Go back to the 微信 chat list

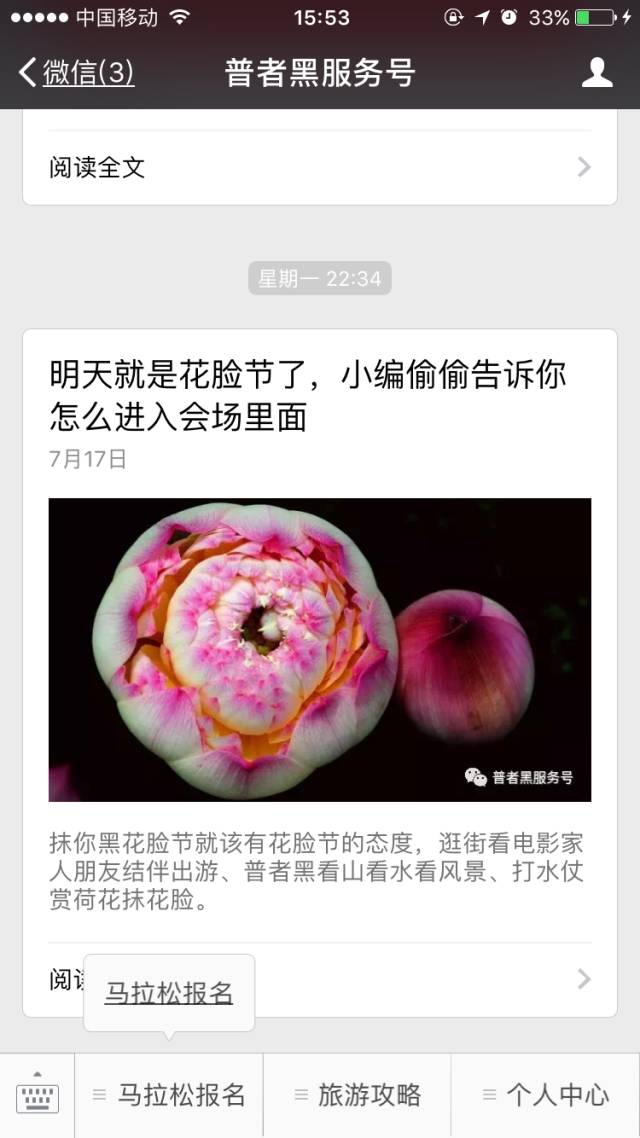76,73
